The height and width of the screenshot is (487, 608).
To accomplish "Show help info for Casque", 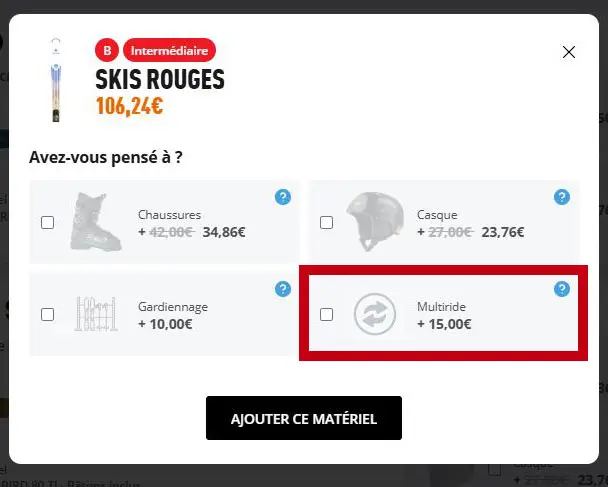I will [x=562, y=197].
